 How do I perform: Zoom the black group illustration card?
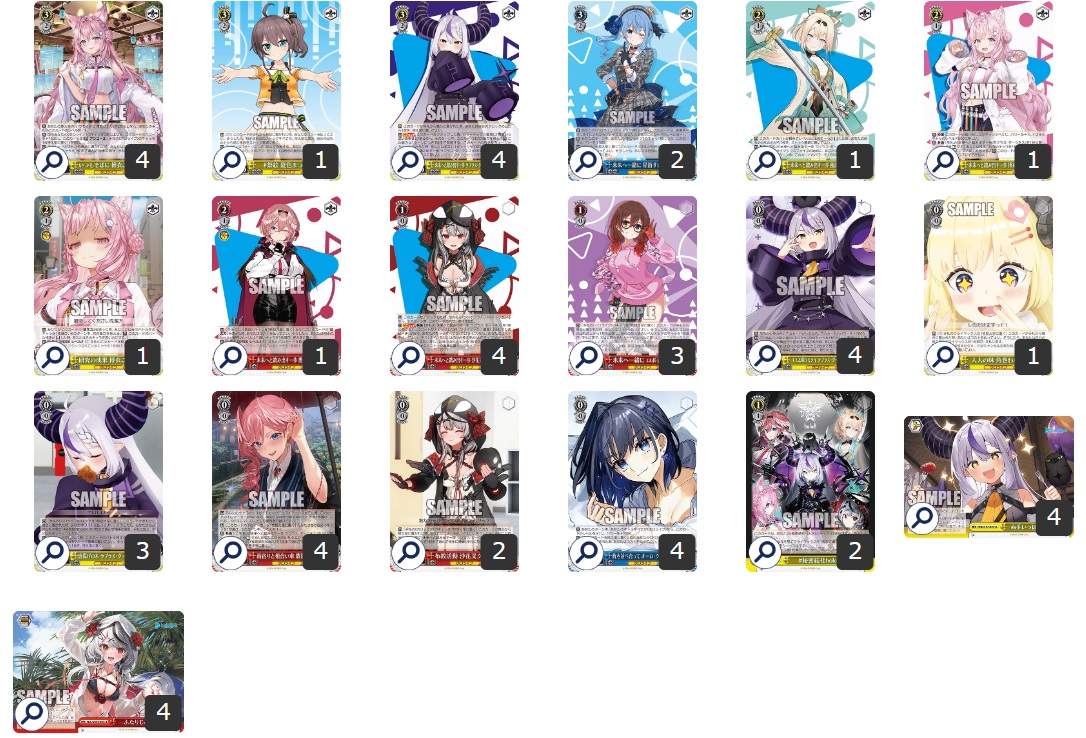765,551
